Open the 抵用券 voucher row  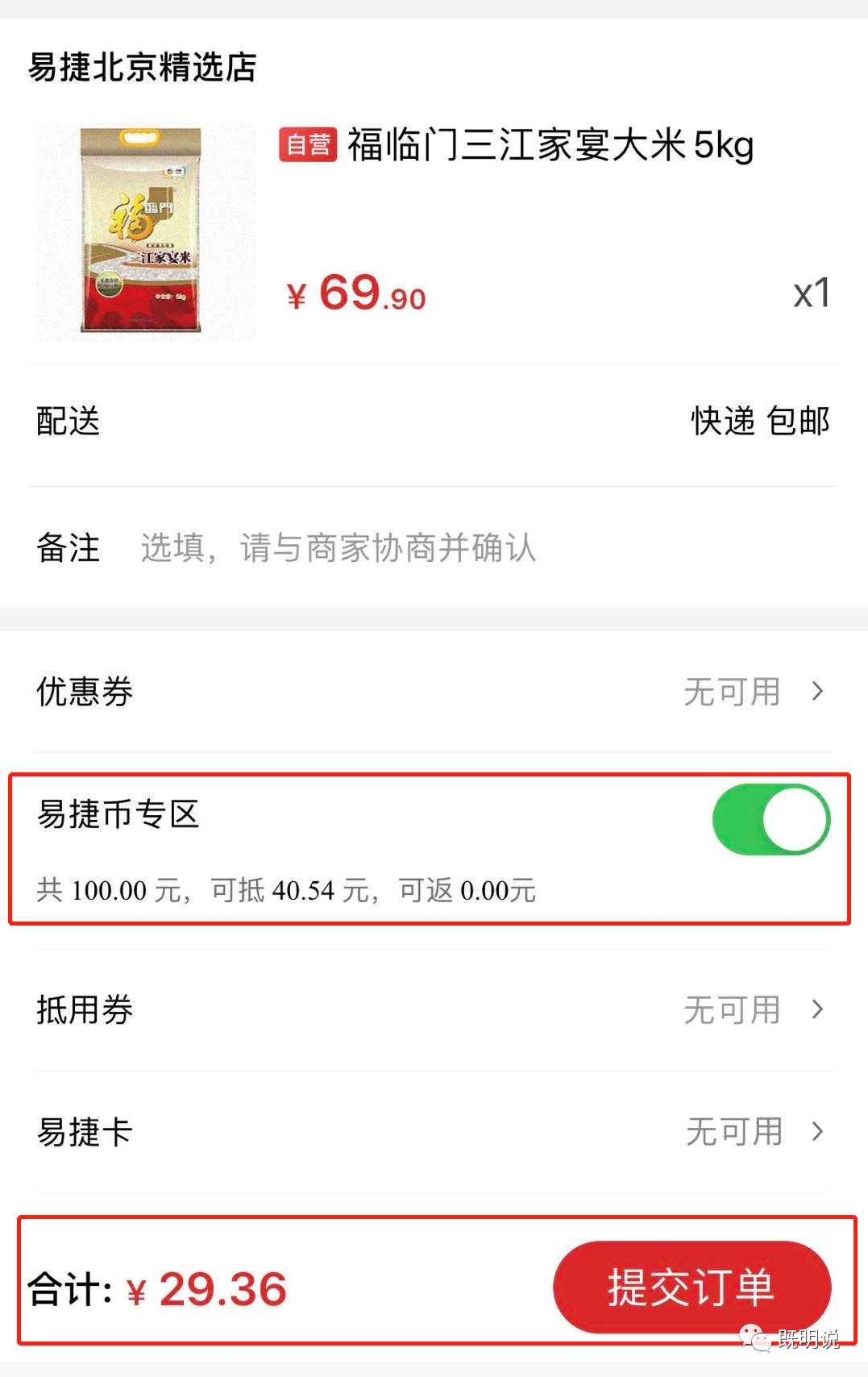[x=434, y=1009]
